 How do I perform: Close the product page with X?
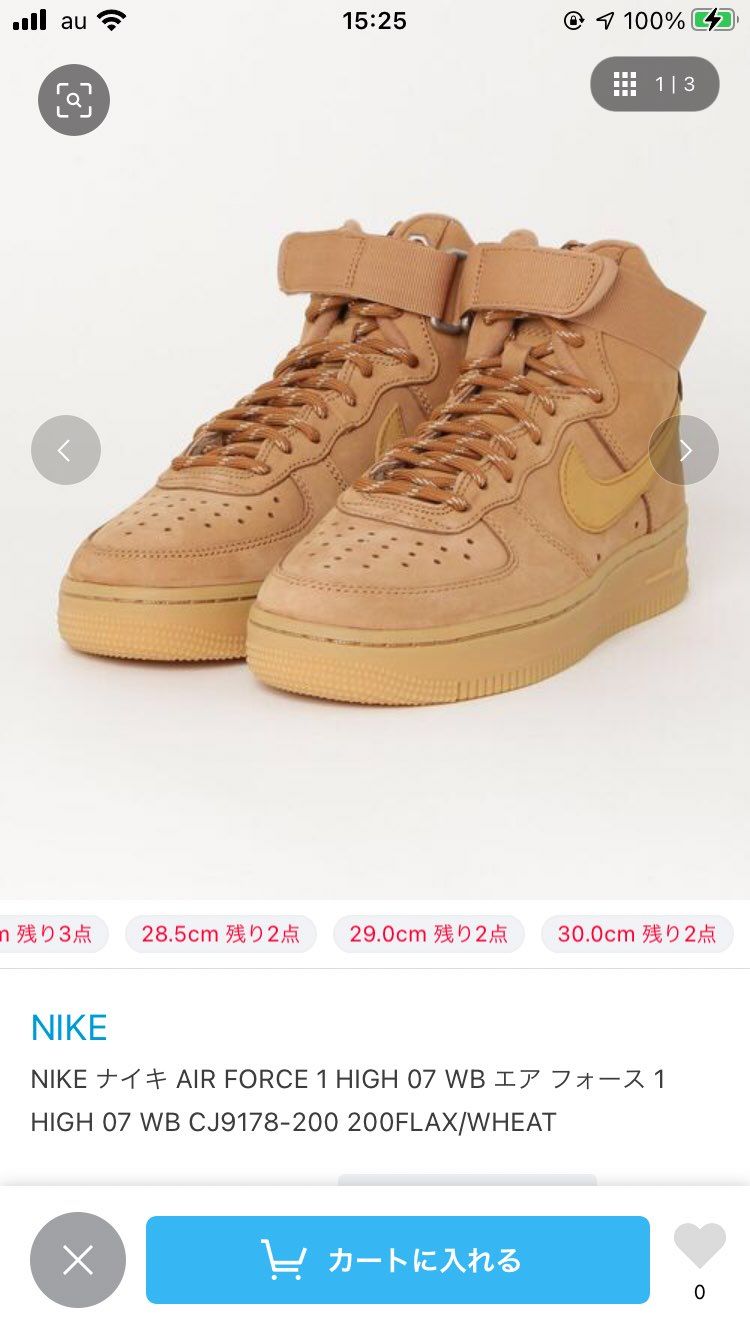[78, 1260]
